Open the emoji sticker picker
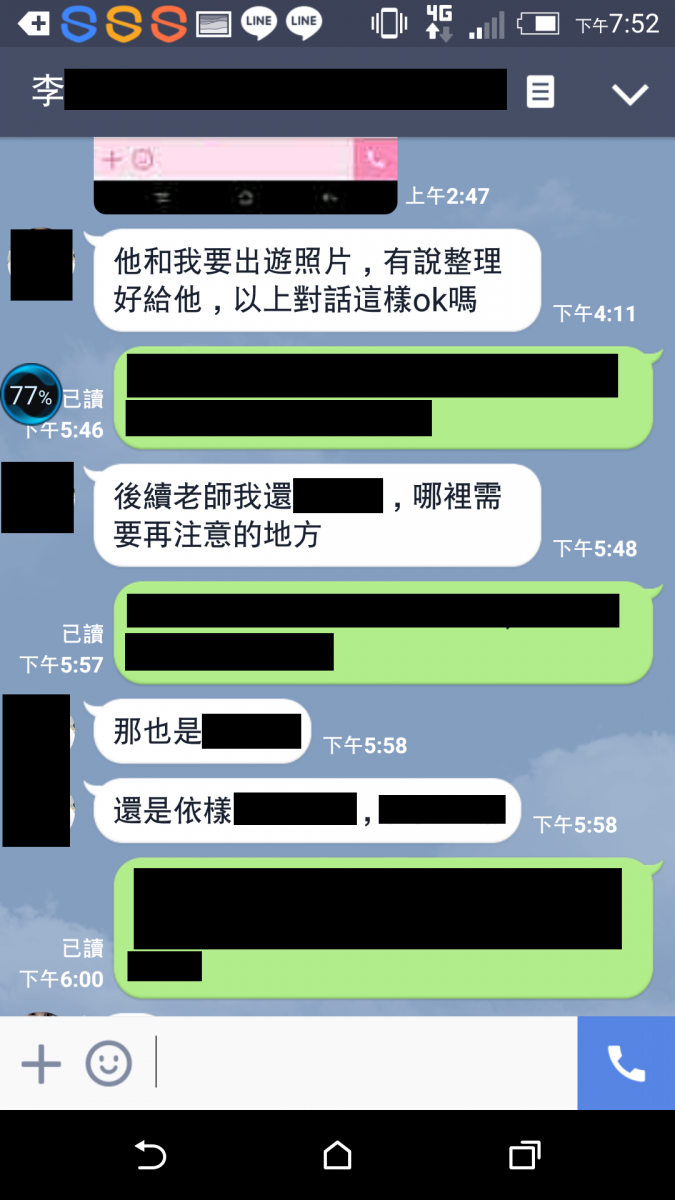This screenshot has width=675, height=1200. pos(108,1064)
